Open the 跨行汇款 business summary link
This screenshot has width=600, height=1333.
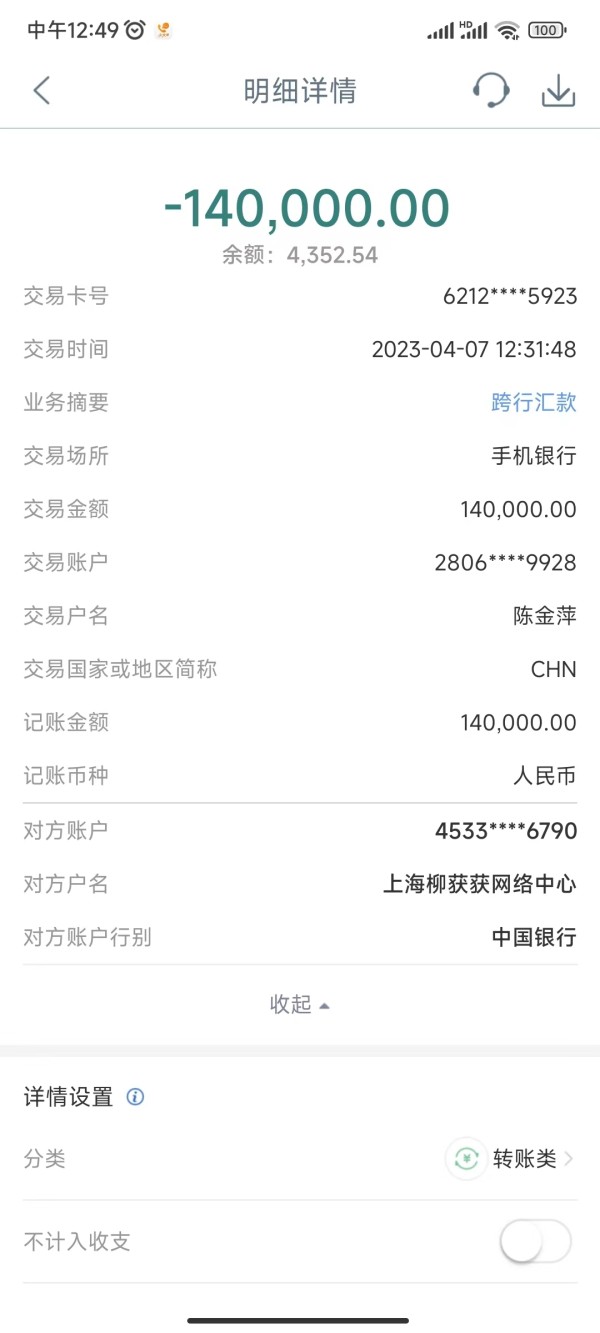coord(534,403)
